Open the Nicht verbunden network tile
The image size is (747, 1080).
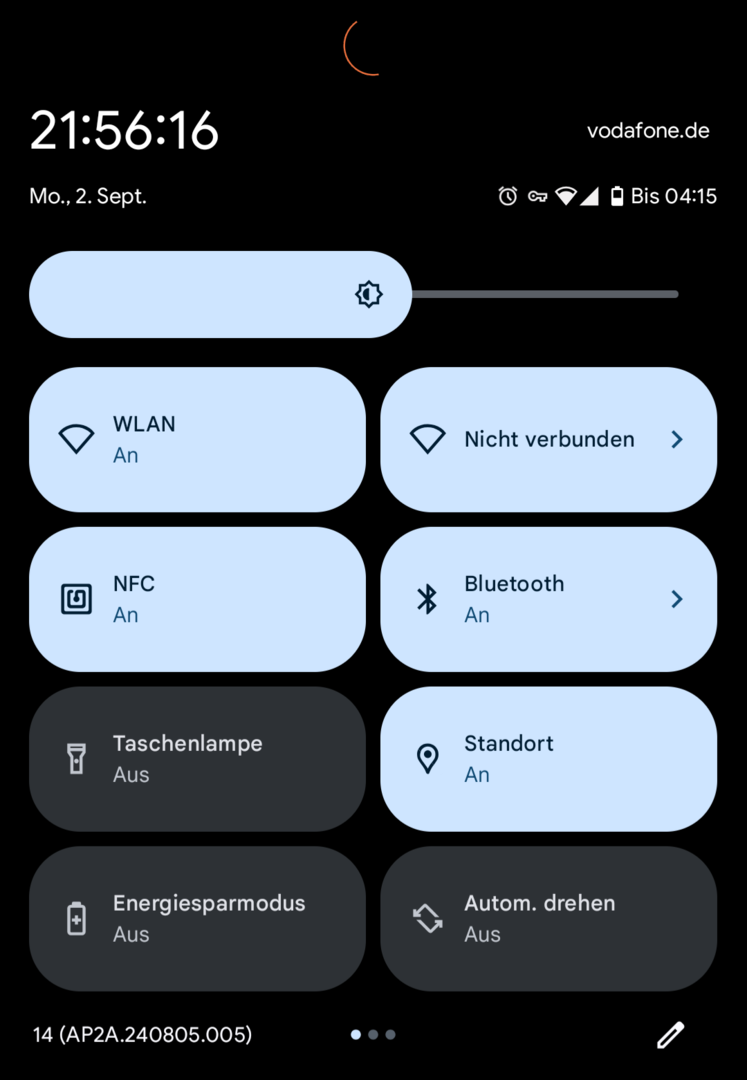[548, 440]
